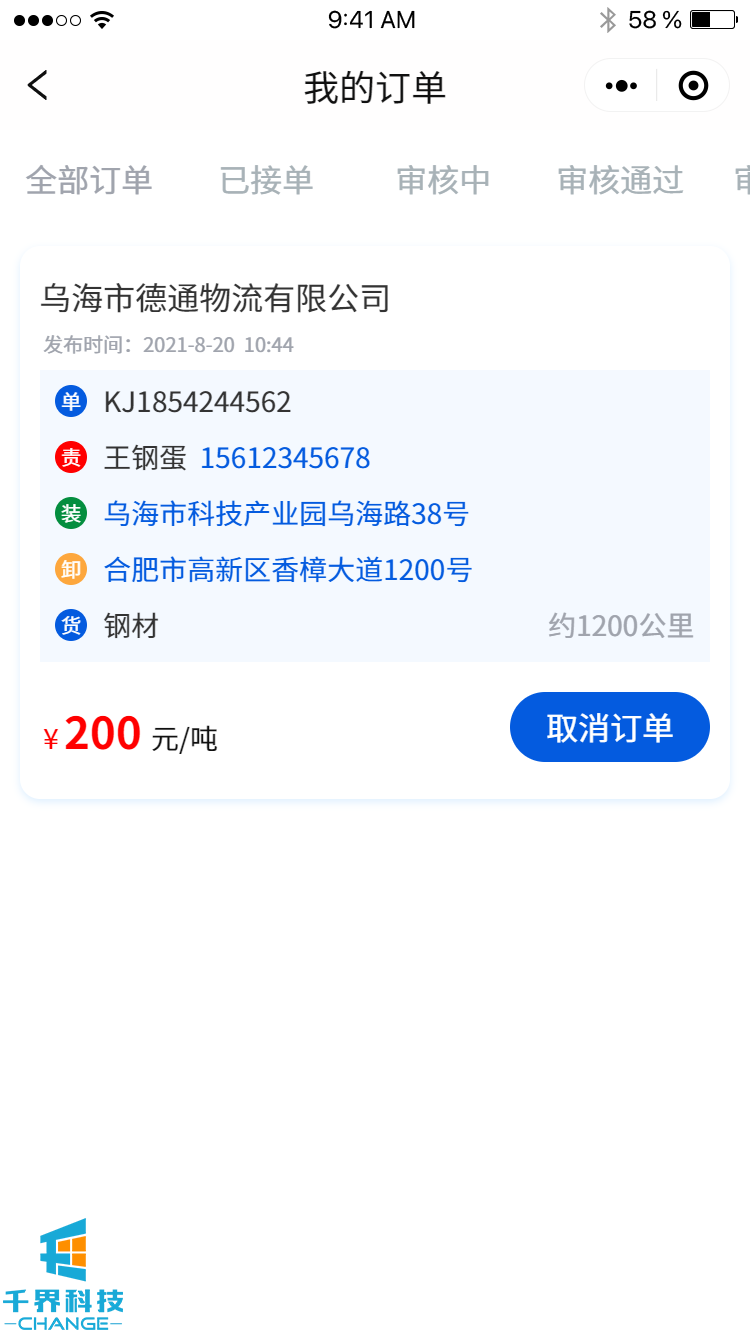Open loading address 乌海市科技产业园乌海路38号
This screenshot has width=750, height=1334.
point(286,514)
